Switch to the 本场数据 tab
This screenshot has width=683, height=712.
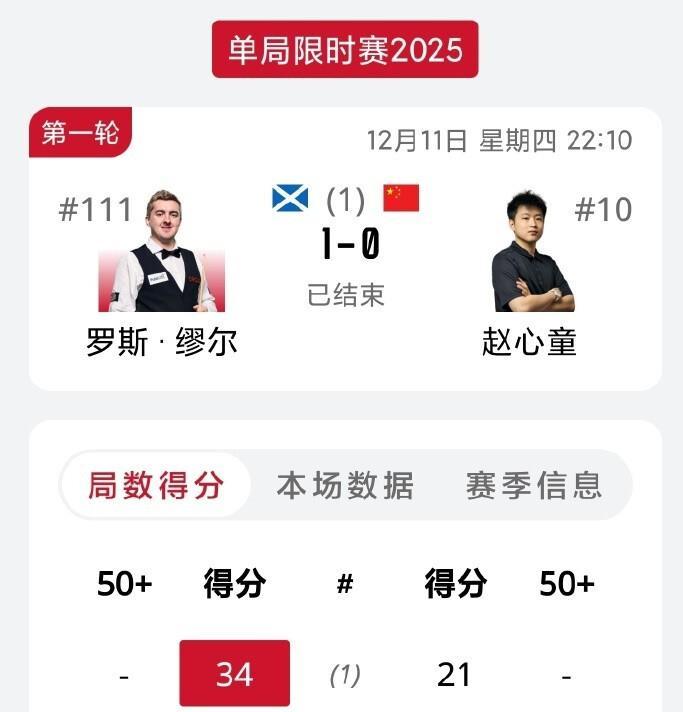(345, 486)
